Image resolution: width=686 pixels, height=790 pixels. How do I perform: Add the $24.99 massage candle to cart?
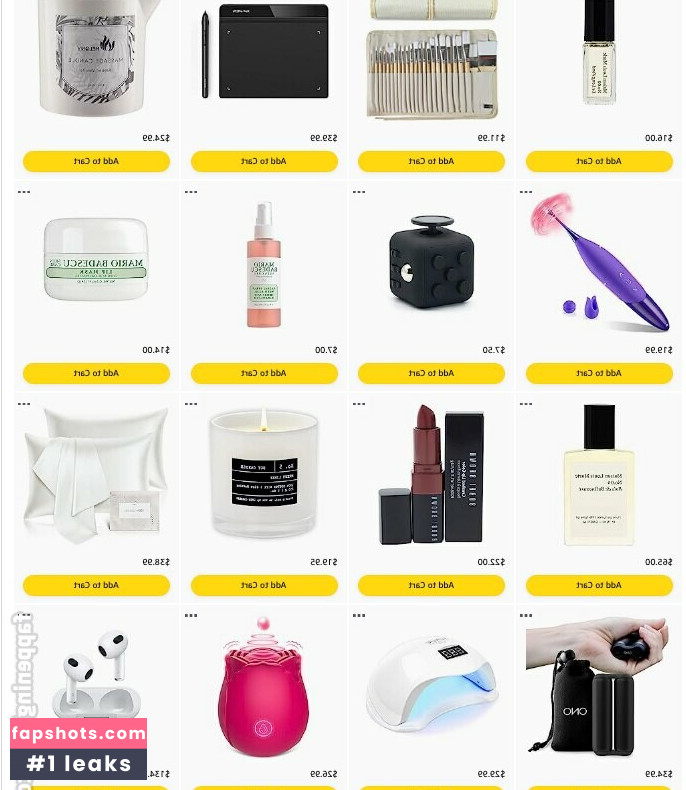pos(96,161)
